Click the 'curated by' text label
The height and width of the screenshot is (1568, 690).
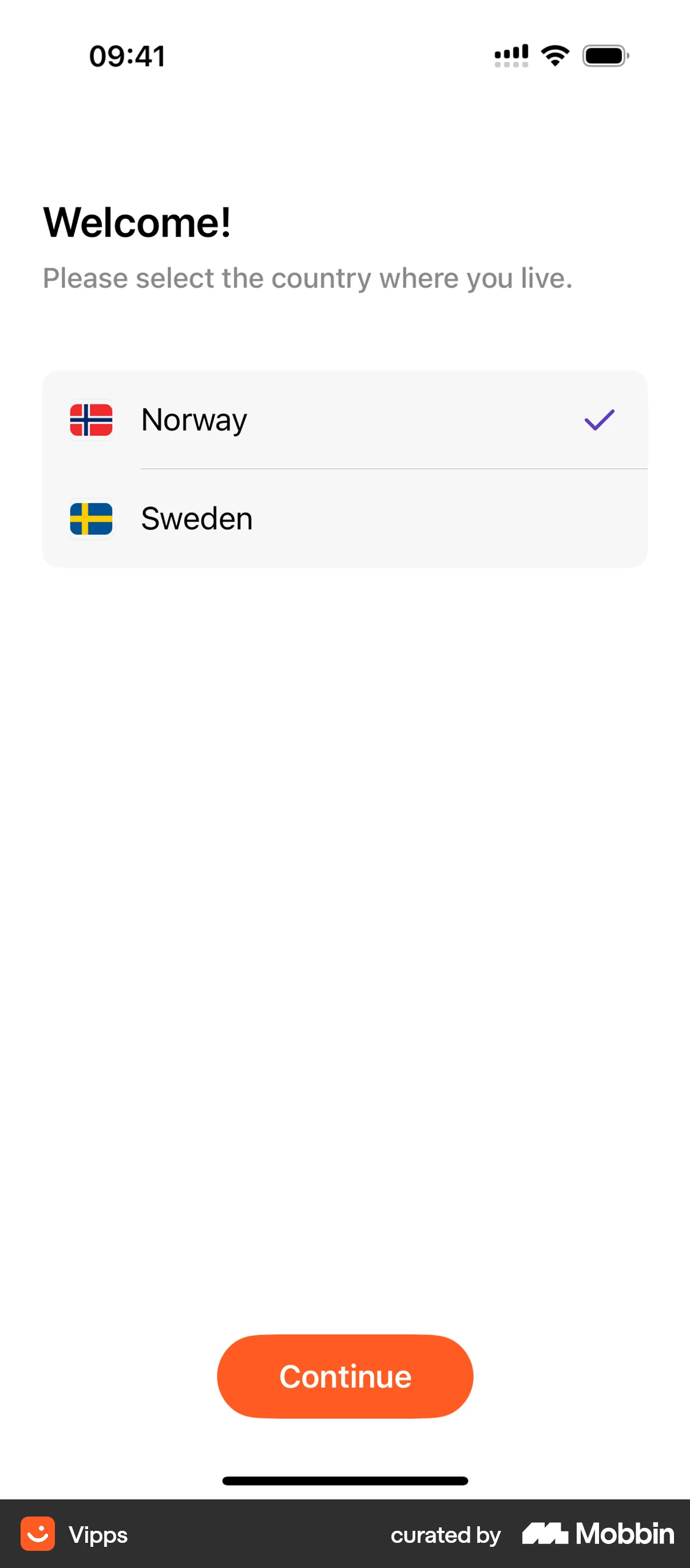point(445,1534)
